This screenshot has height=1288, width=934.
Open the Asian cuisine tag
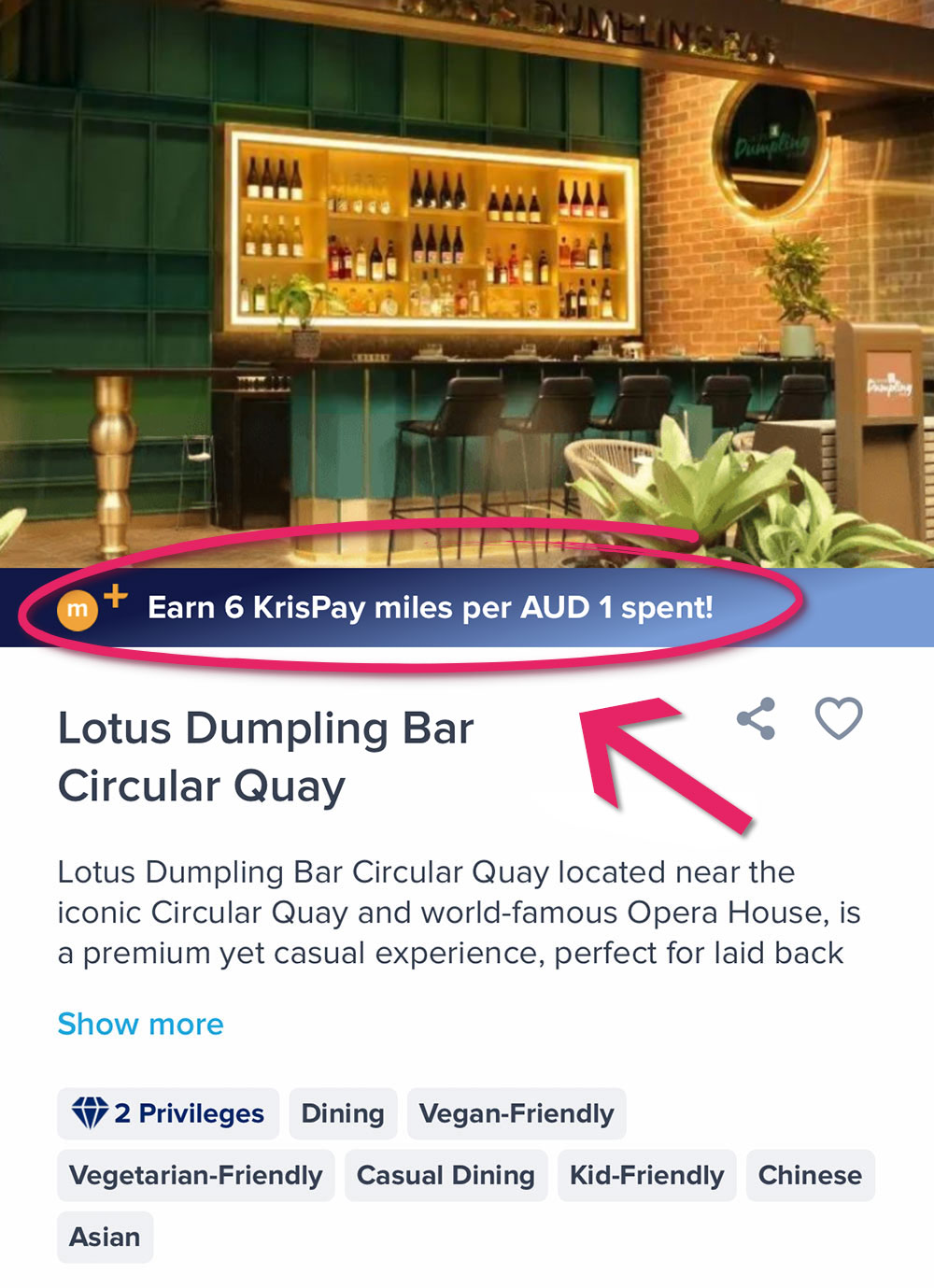coord(105,1237)
